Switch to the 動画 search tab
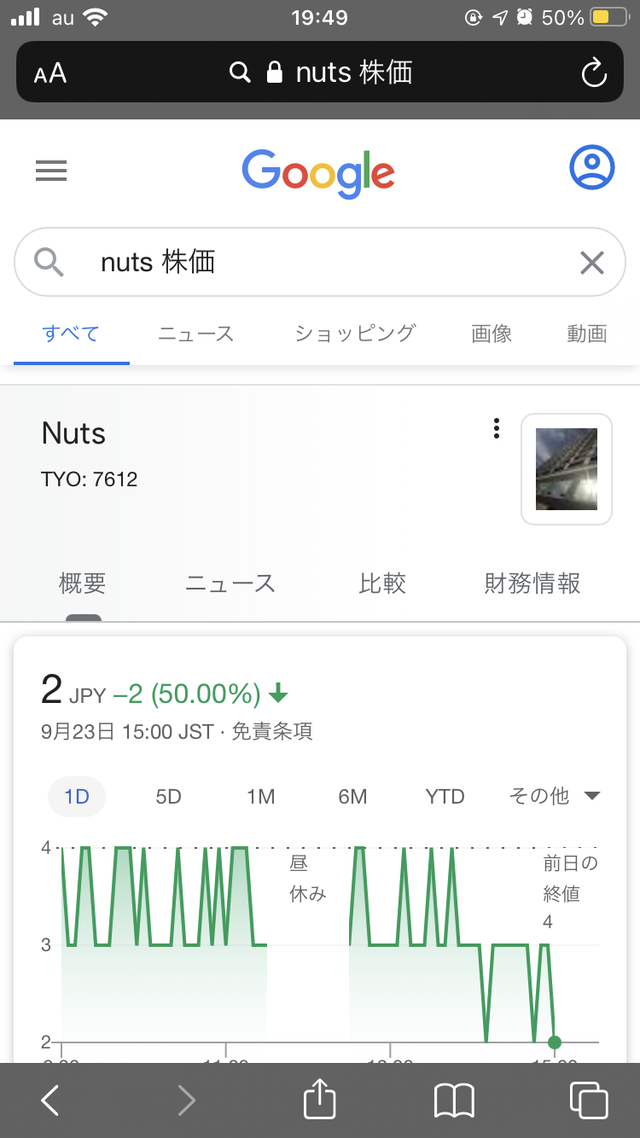This screenshot has height=1138, width=640. coord(587,334)
